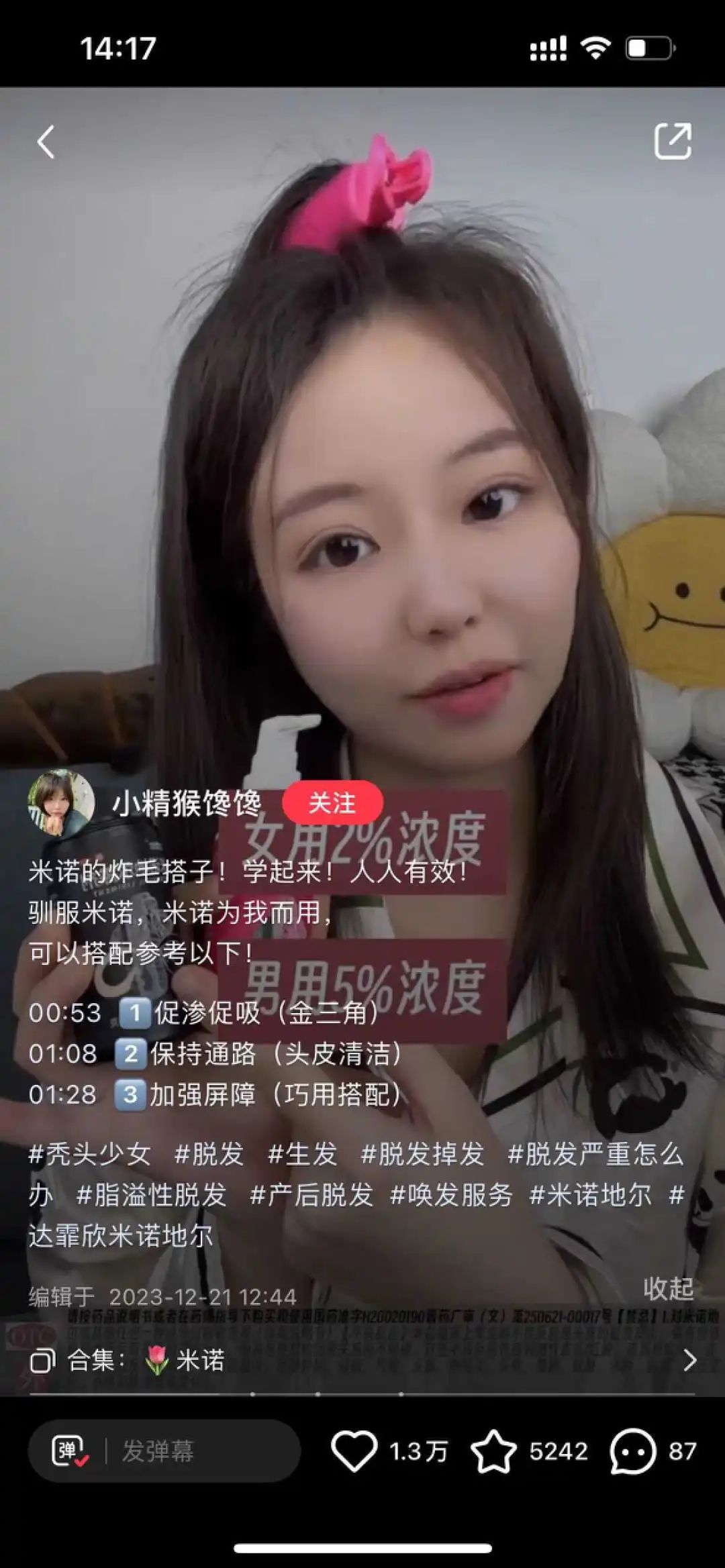The width and height of the screenshot is (725, 1568).
Task: Follow 小精猴馋馋 with 关注 button
Action: pyautogui.click(x=332, y=802)
